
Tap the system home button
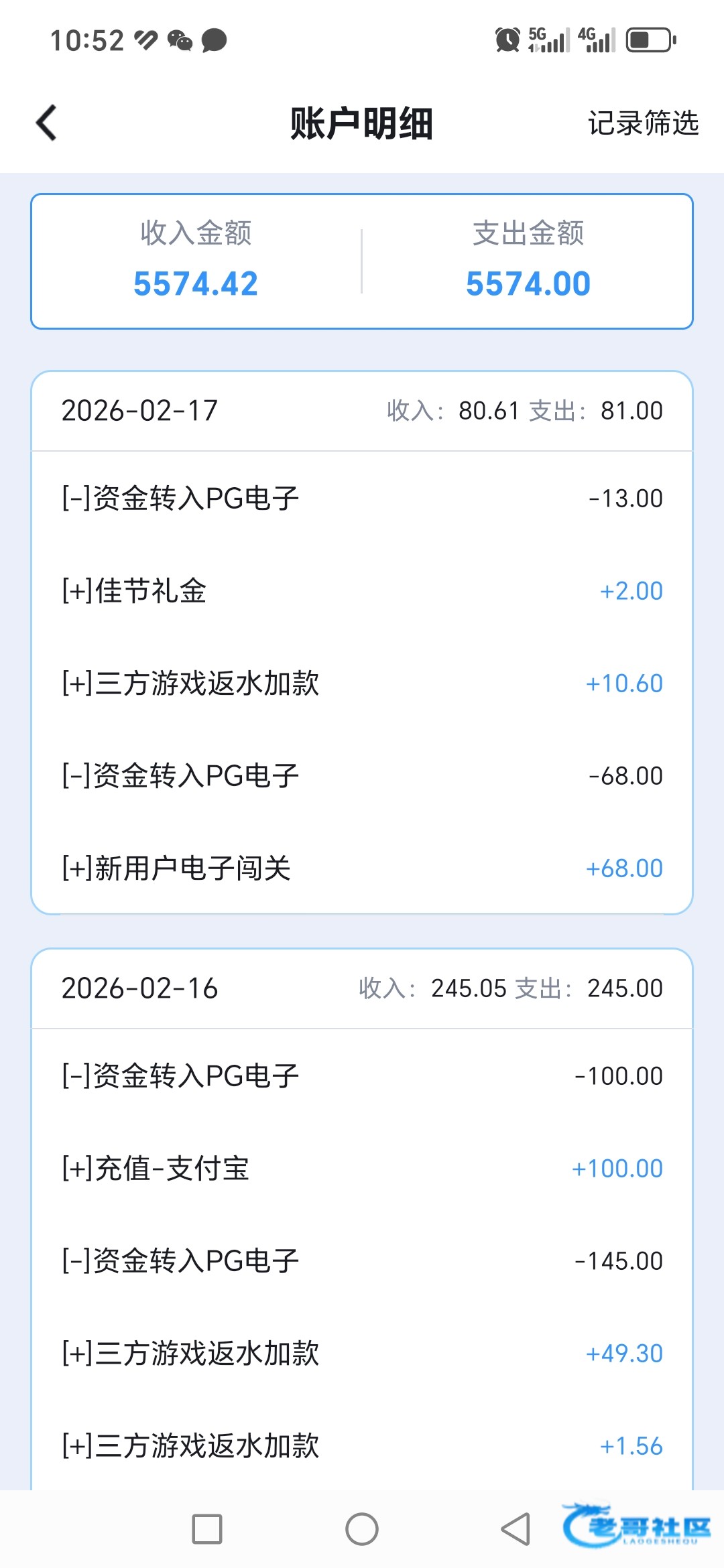pos(362,1529)
